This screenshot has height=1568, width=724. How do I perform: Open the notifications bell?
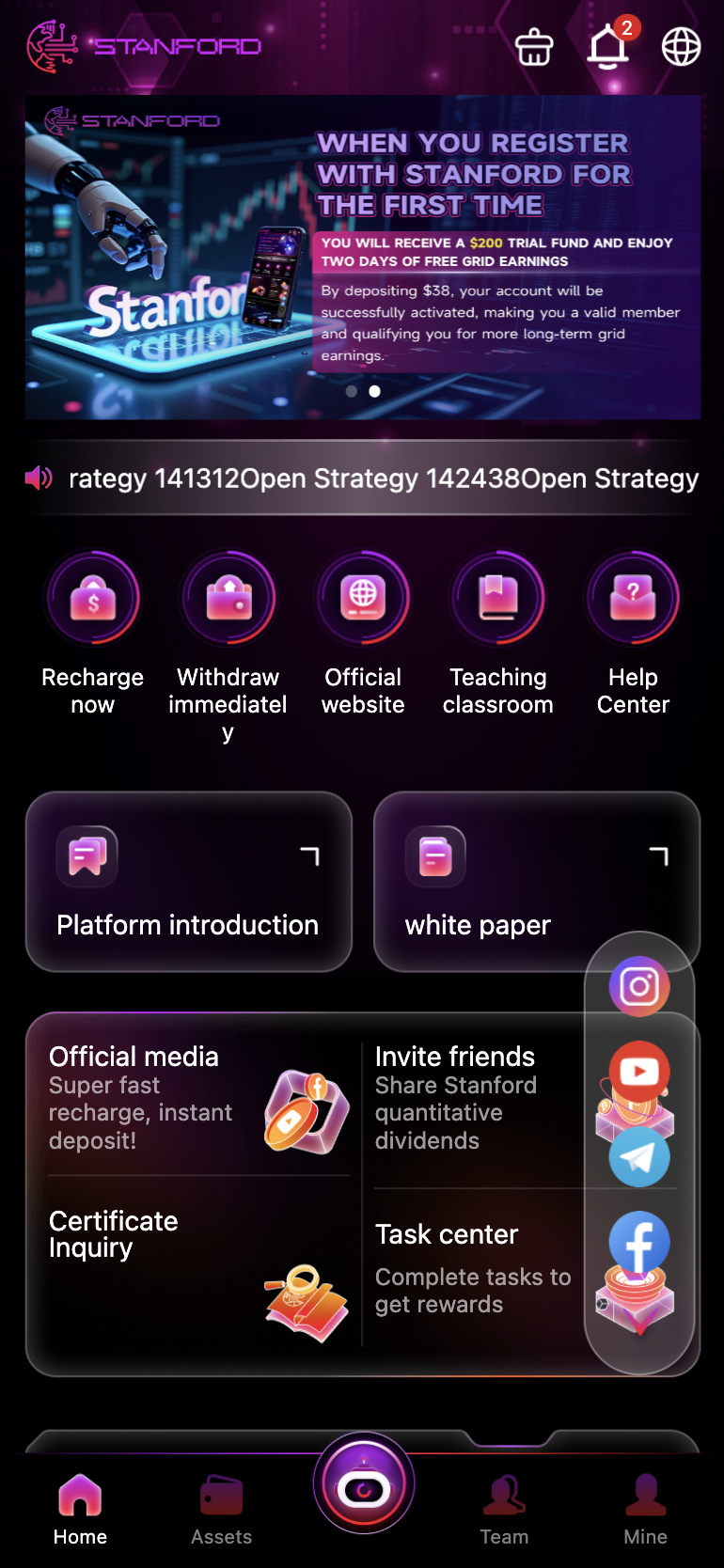click(x=607, y=47)
